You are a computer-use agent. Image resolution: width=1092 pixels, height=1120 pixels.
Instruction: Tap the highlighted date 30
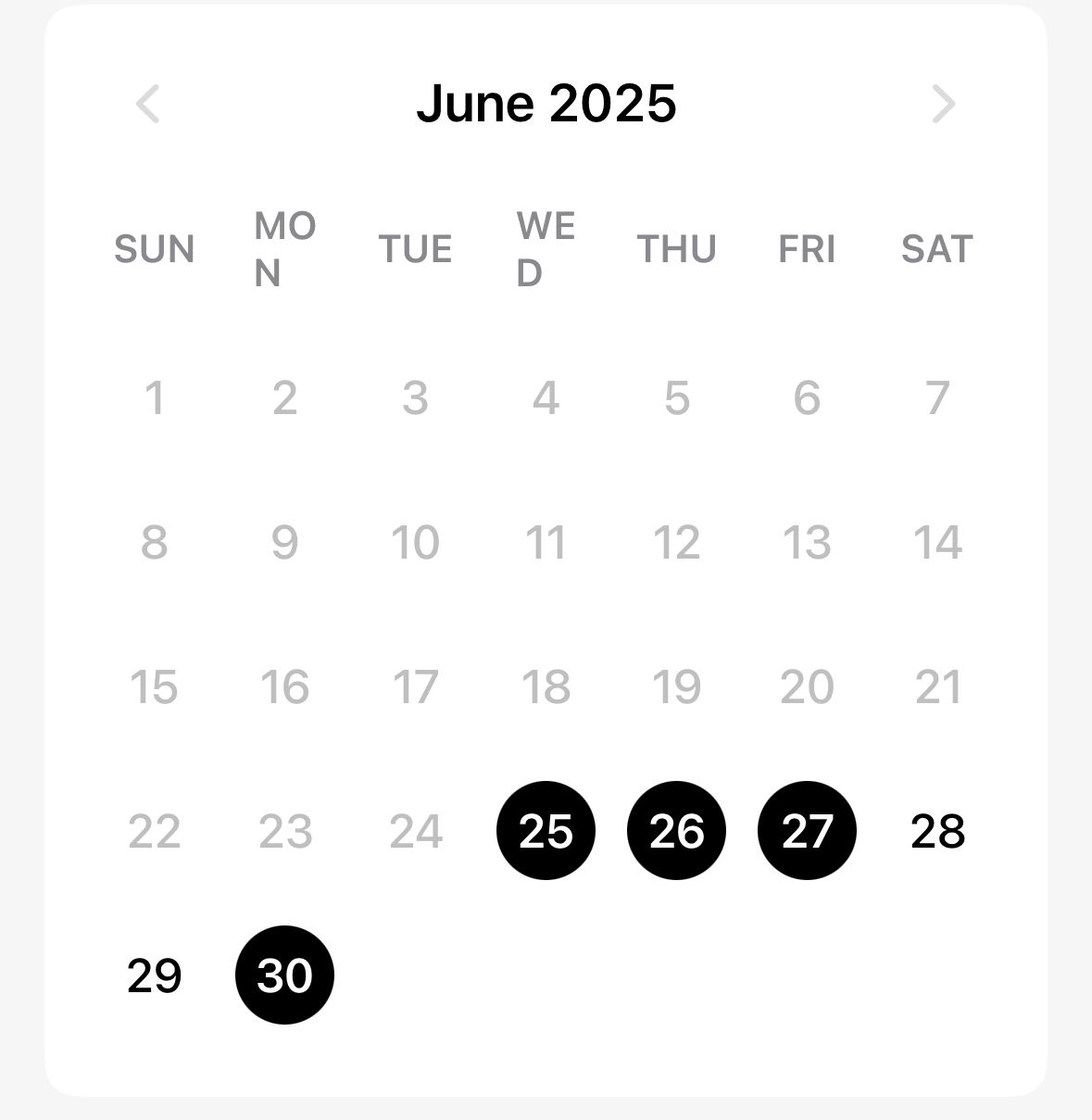click(284, 975)
